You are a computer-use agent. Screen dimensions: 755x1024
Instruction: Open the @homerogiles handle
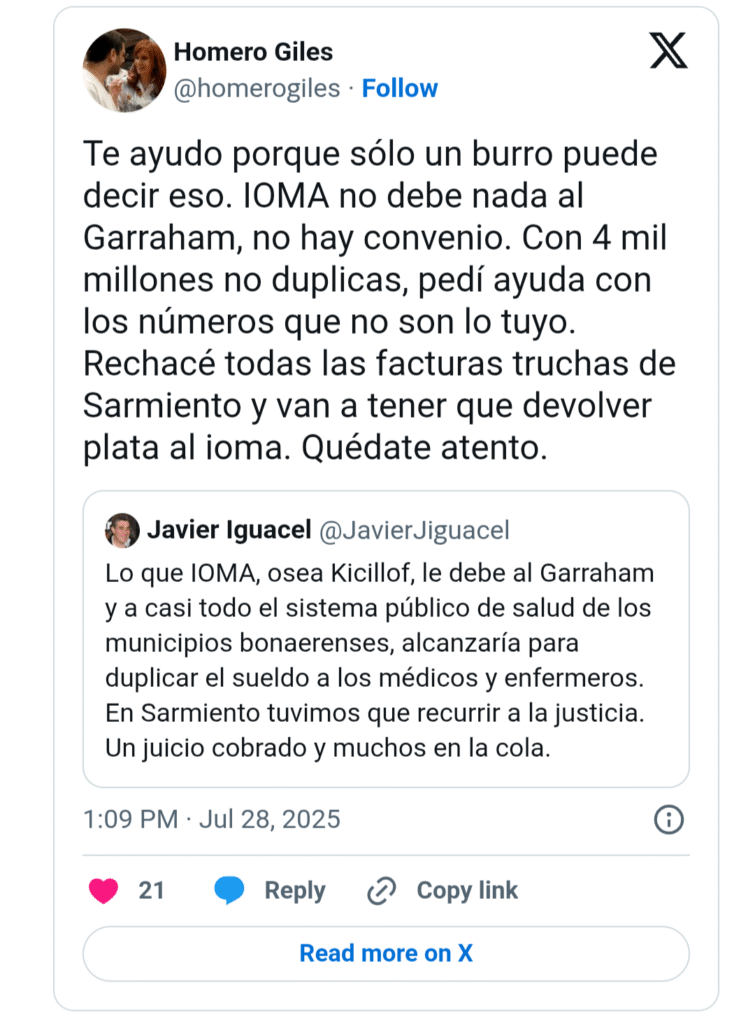click(257, 88)
